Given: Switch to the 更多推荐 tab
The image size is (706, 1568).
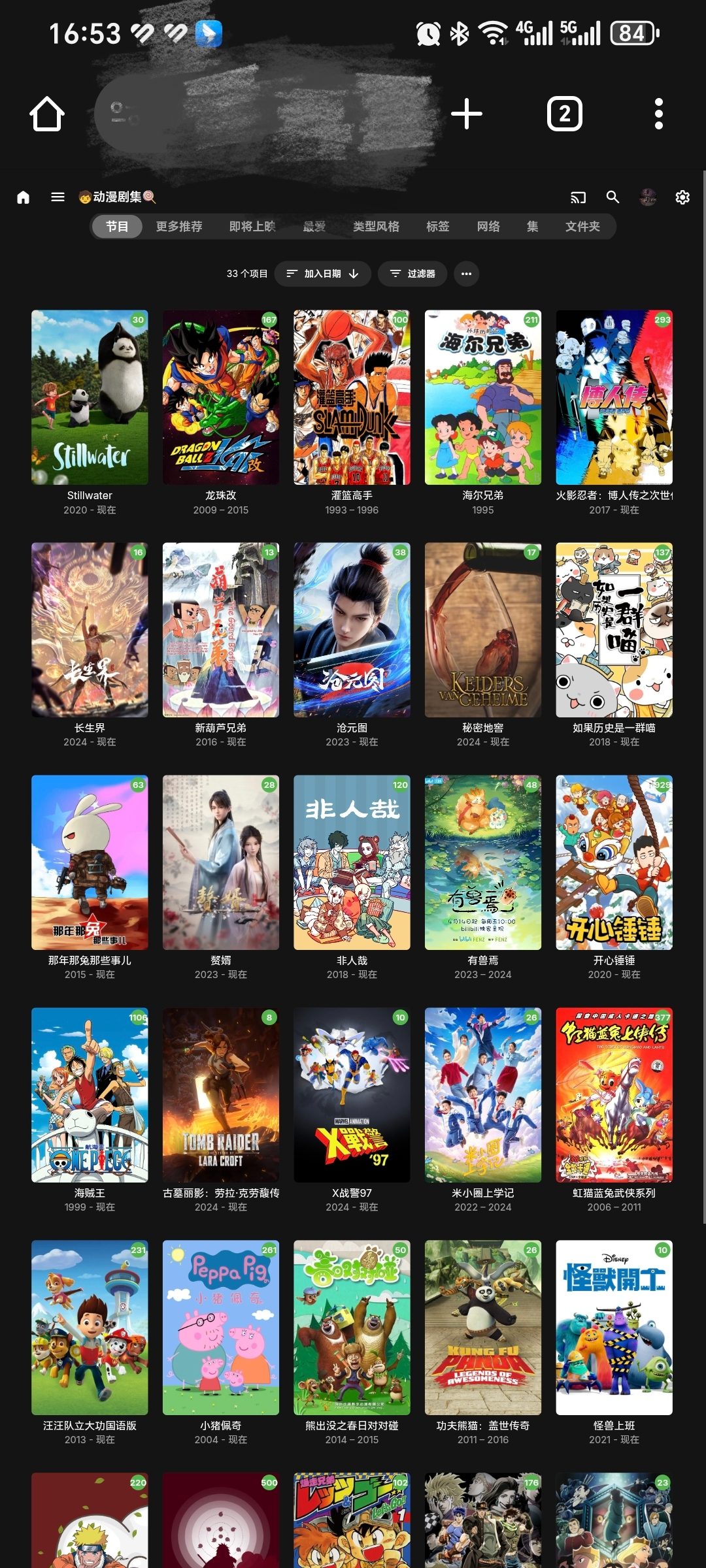Looking at the screenshot, I should tap(179, 227).
